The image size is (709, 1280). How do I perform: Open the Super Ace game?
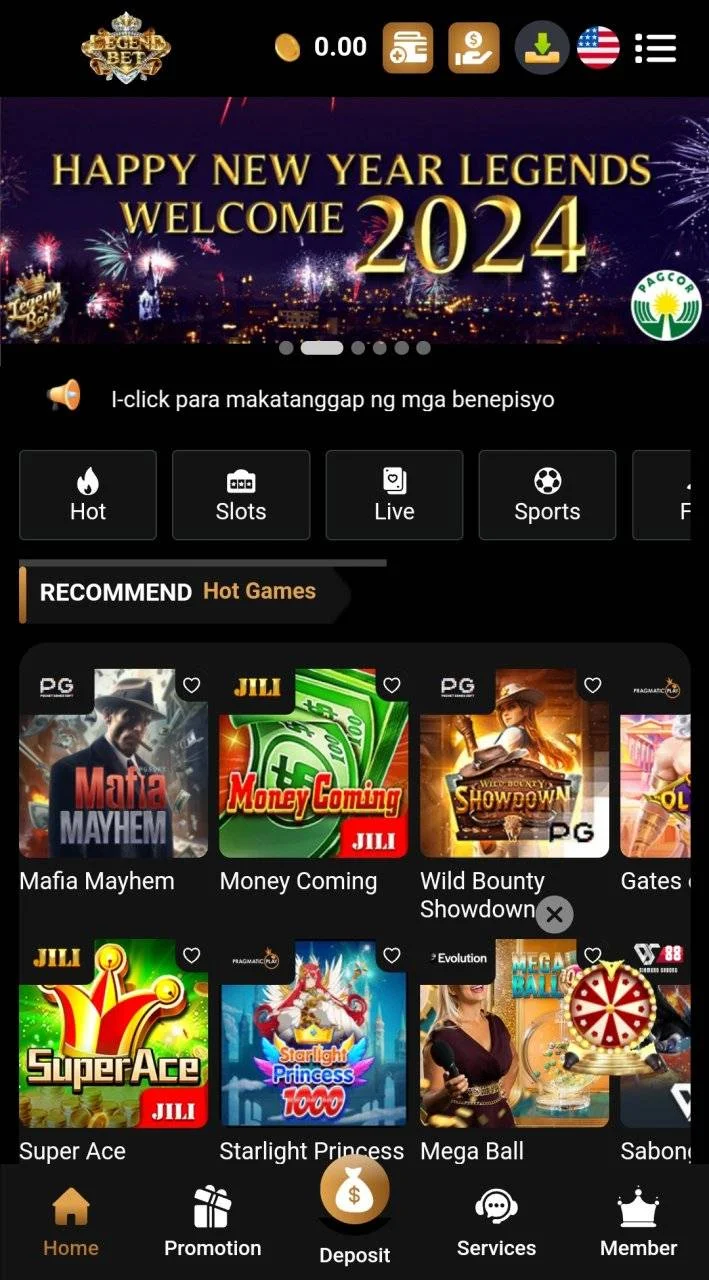tap(113, 1034)
